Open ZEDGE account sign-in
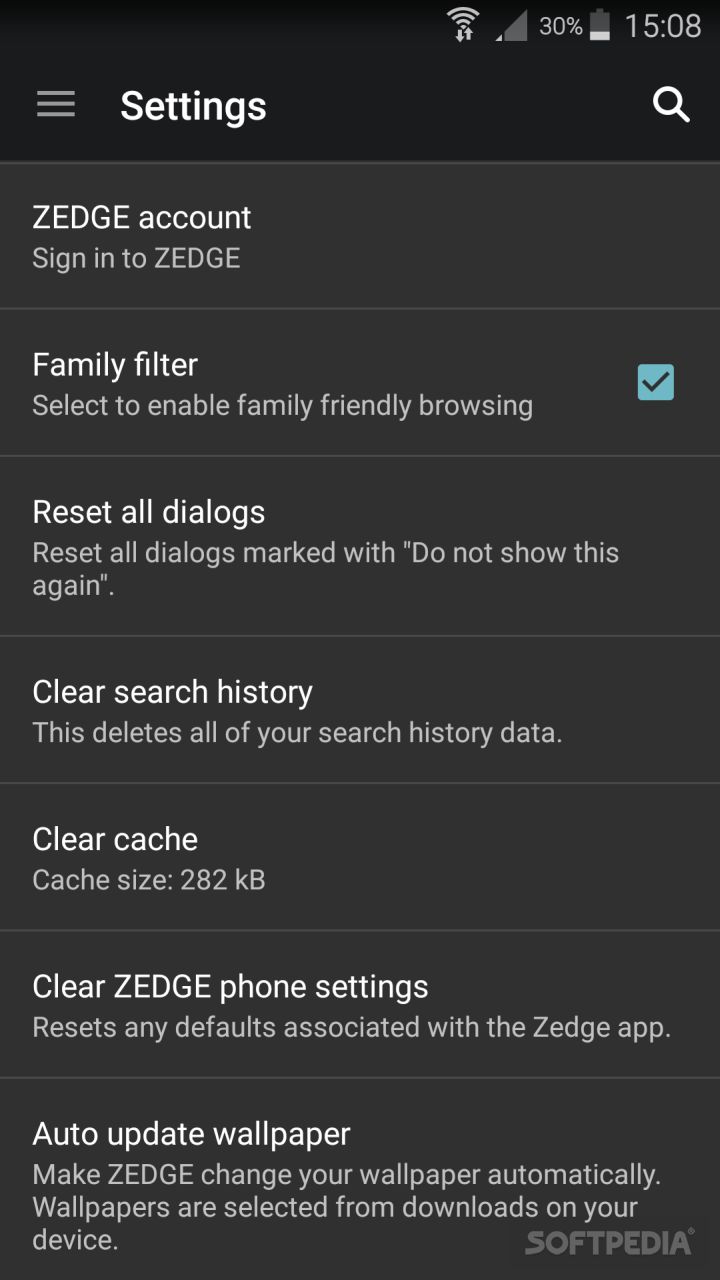 click(360, 236)
